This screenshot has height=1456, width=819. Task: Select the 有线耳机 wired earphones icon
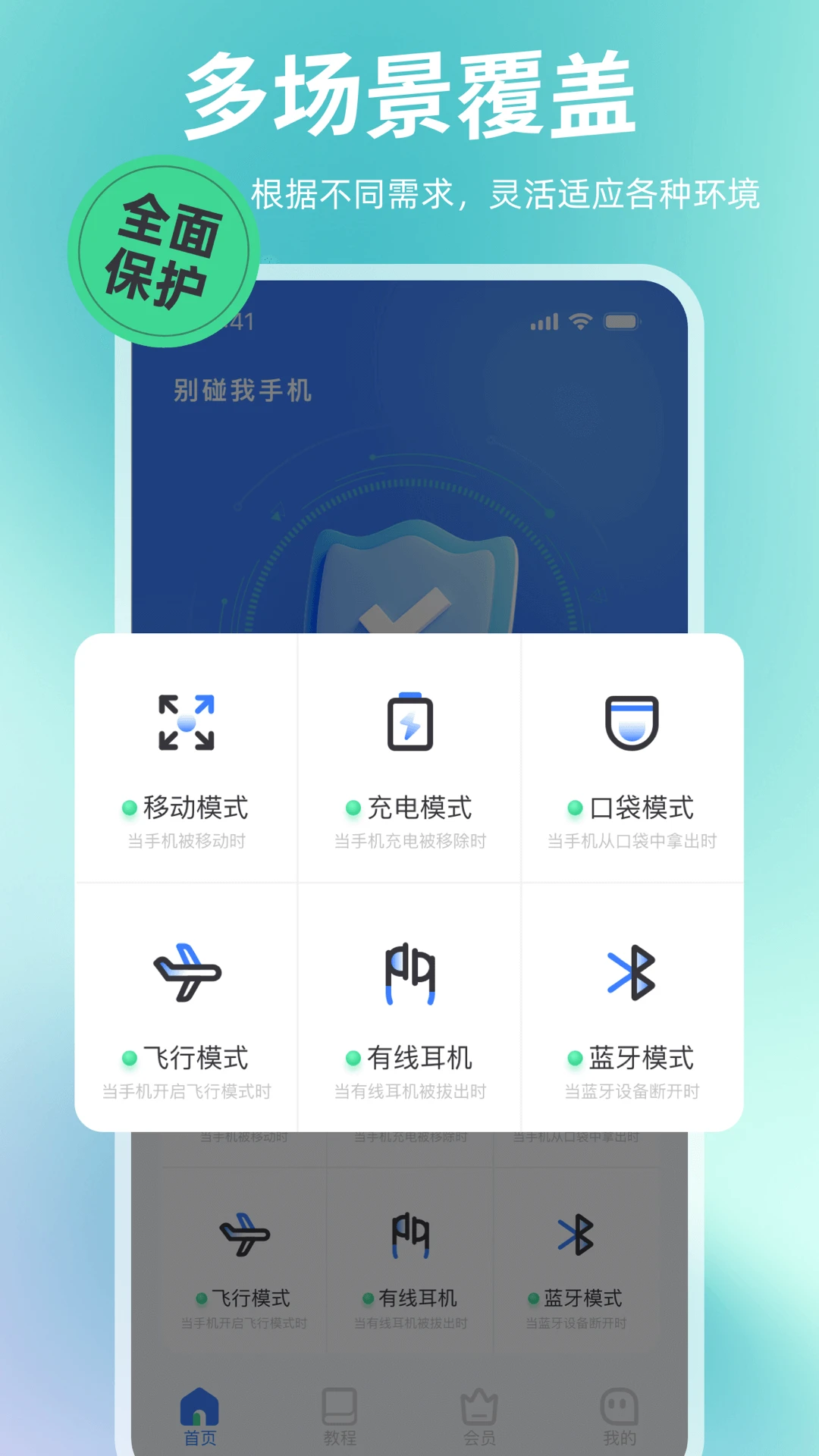coord(409,973)
